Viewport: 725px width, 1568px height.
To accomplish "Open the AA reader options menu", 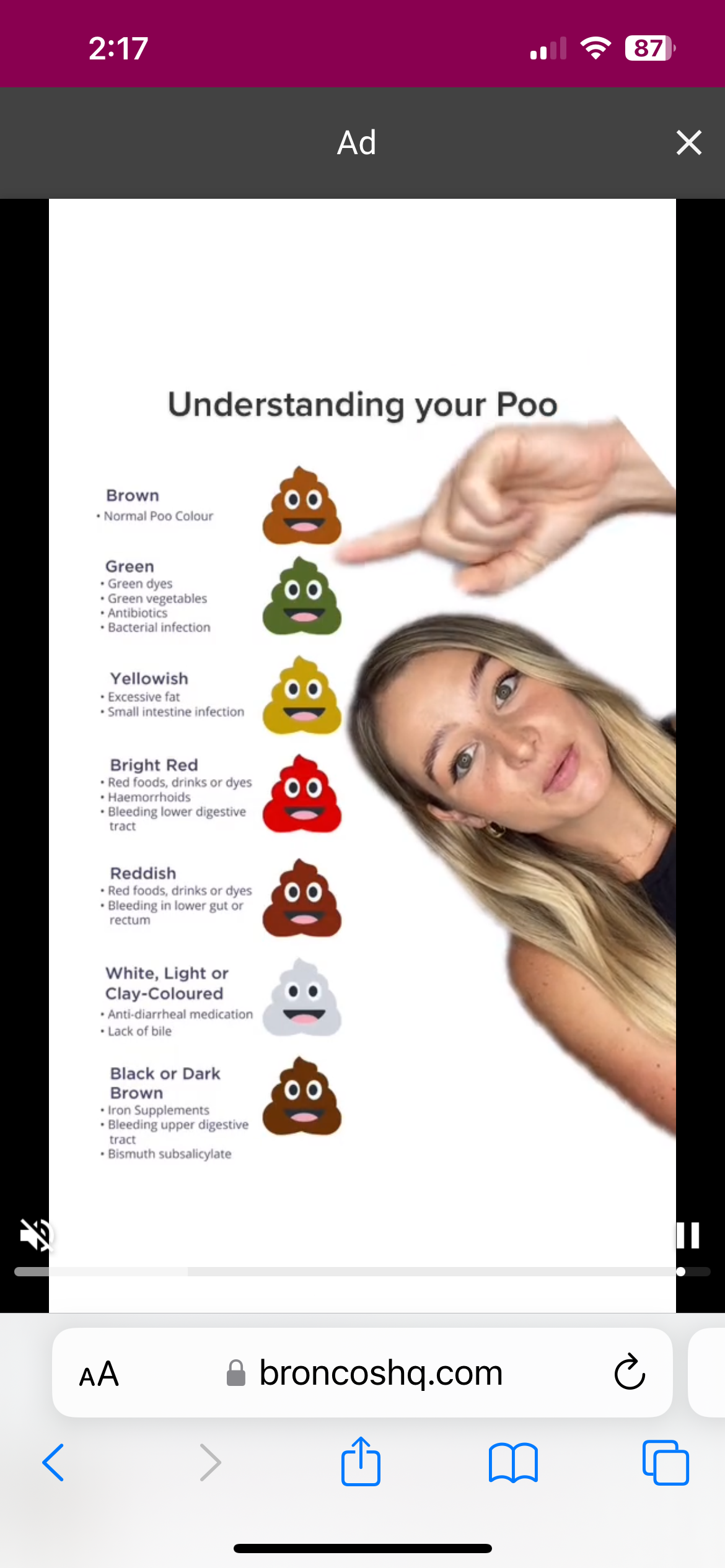I will tap(99, 1374).
